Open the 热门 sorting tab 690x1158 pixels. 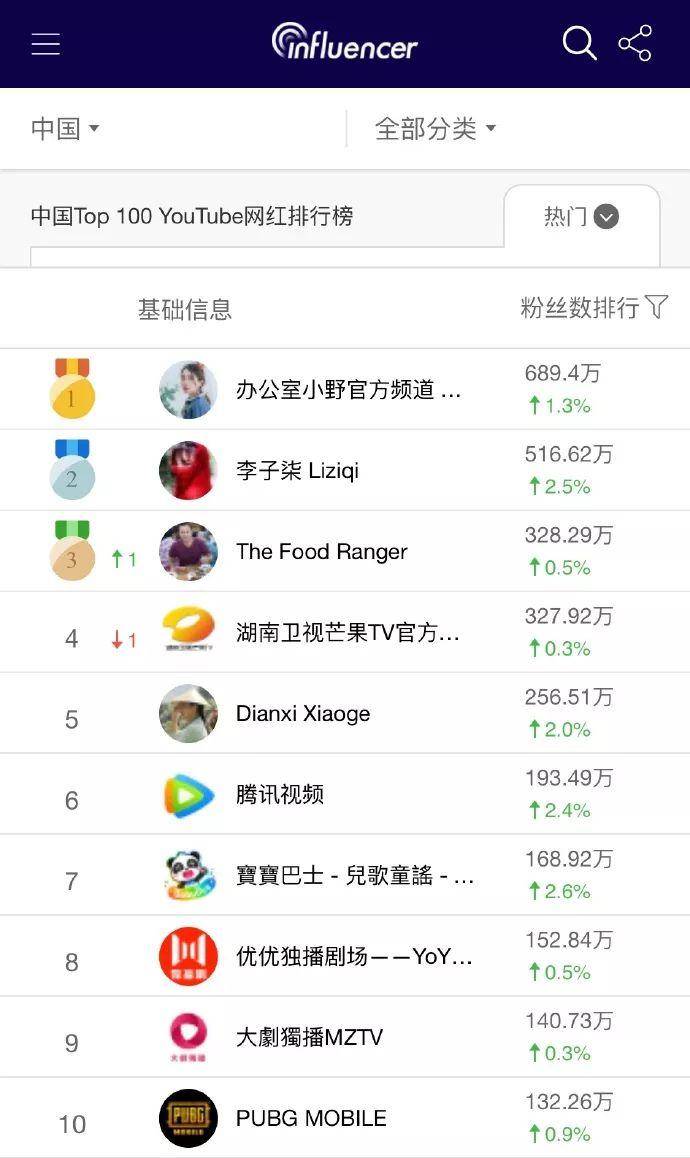coord(581,217)
